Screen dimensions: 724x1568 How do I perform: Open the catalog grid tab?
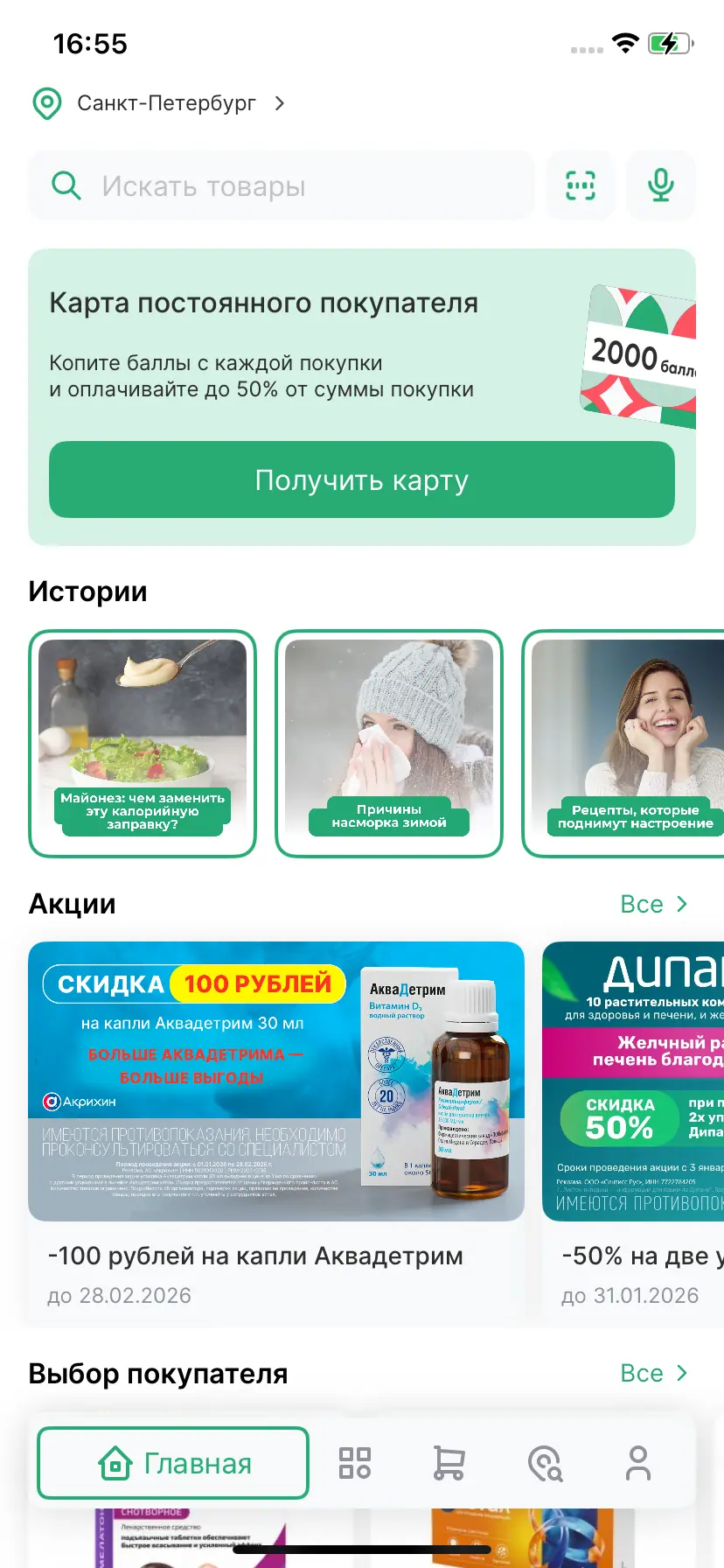[355, 1463]
